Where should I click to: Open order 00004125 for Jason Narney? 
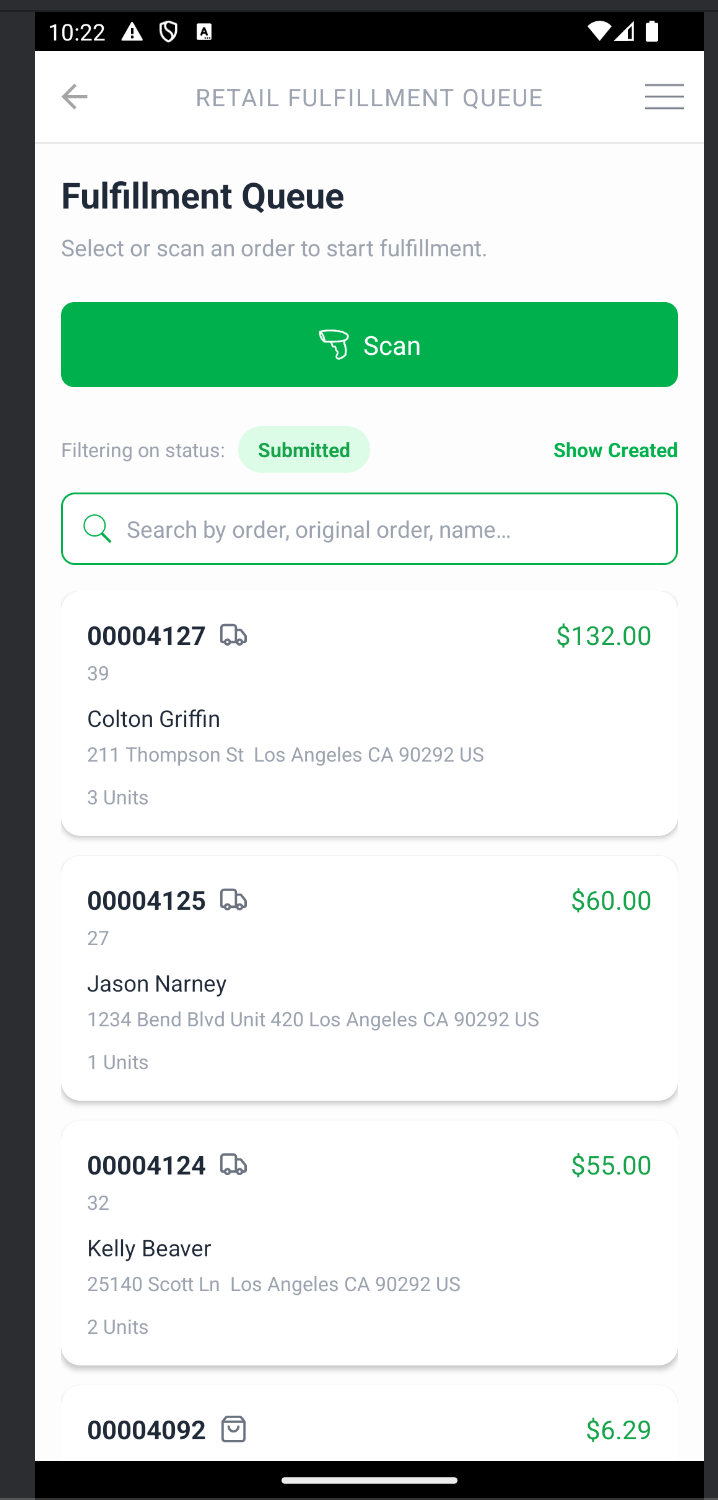(x=369, y=979)
